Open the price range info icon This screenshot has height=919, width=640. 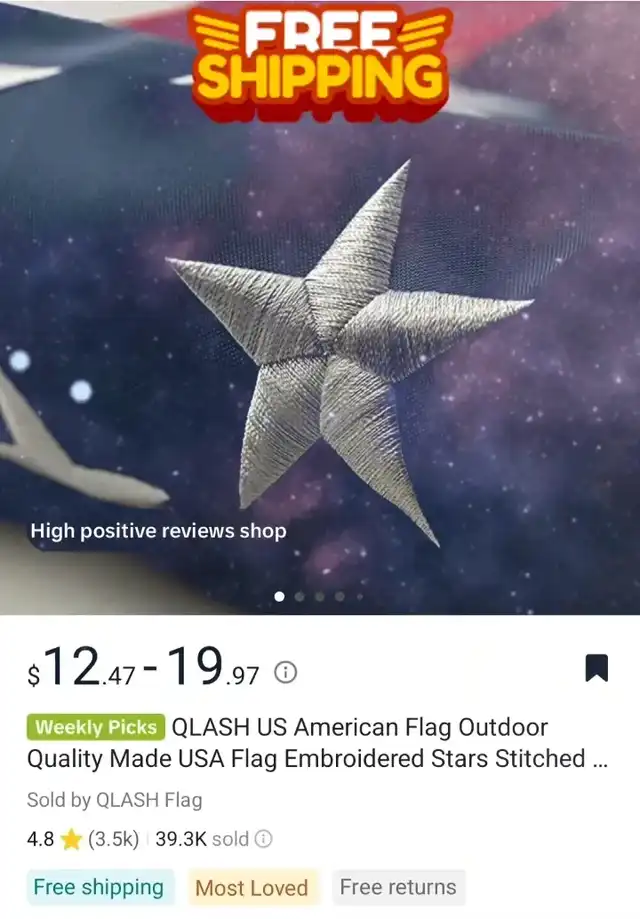click(x=285, y=672)
